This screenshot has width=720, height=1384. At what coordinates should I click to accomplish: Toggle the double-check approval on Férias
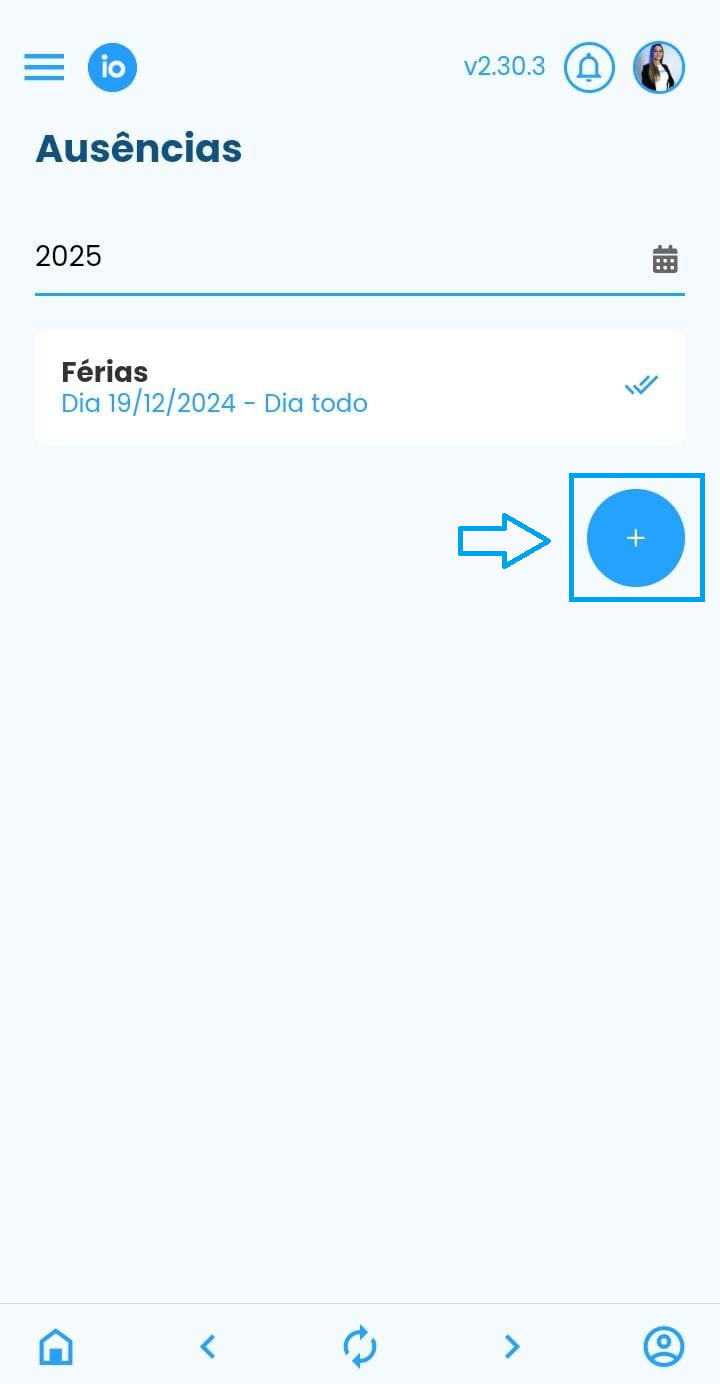coord(641,386)
